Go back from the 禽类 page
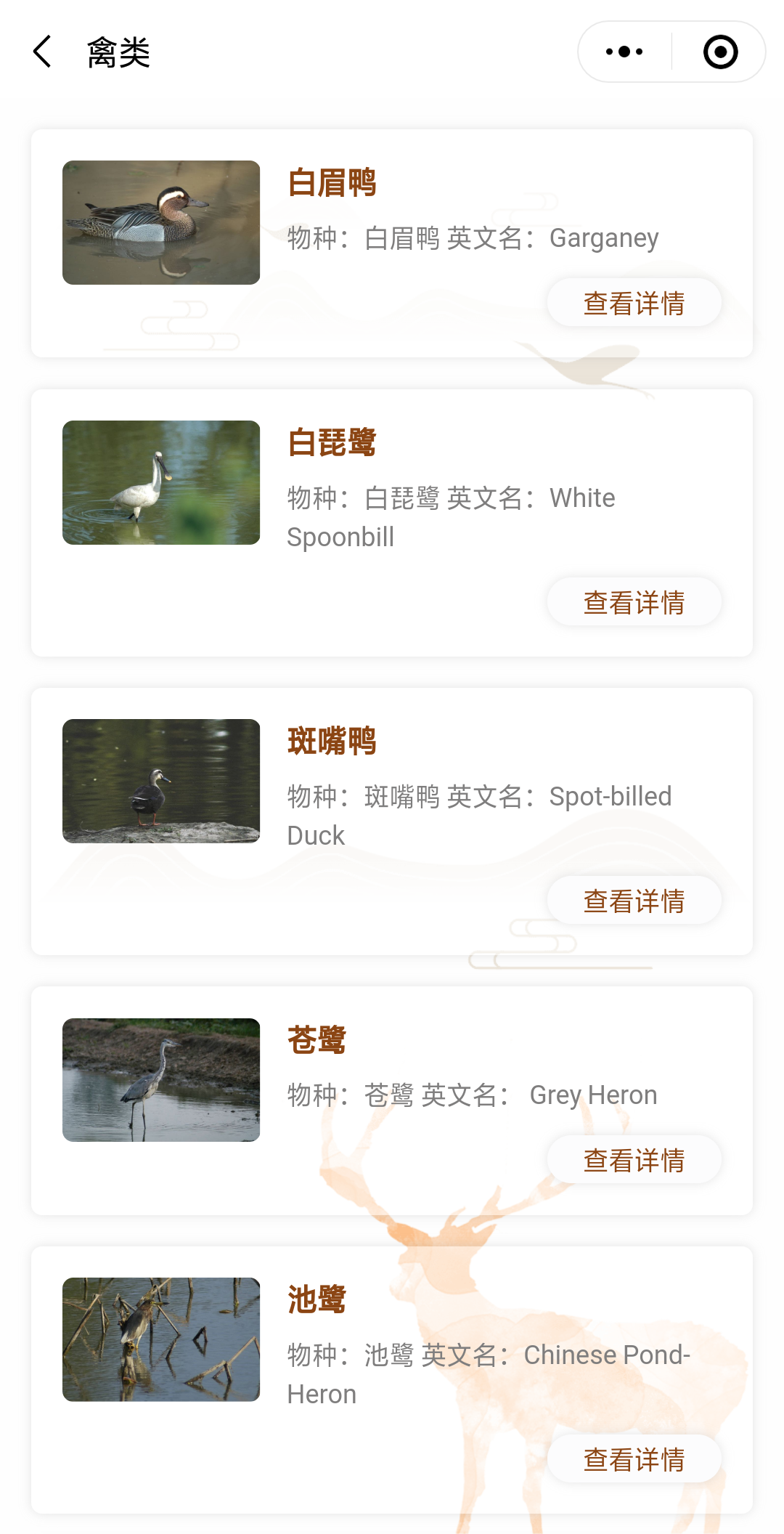784x1534 pixels. 42,52
